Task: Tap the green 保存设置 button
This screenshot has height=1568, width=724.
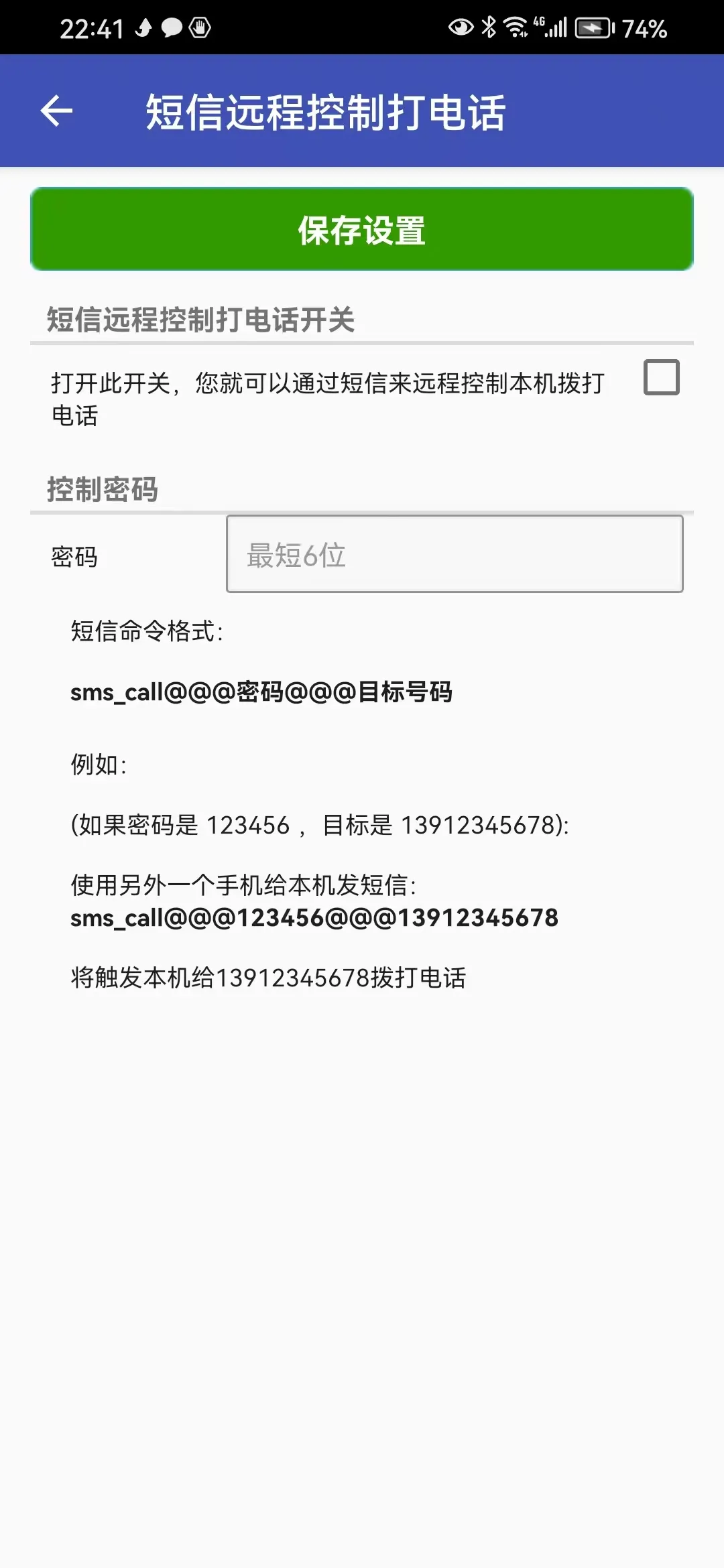Action: coord(362,229)
